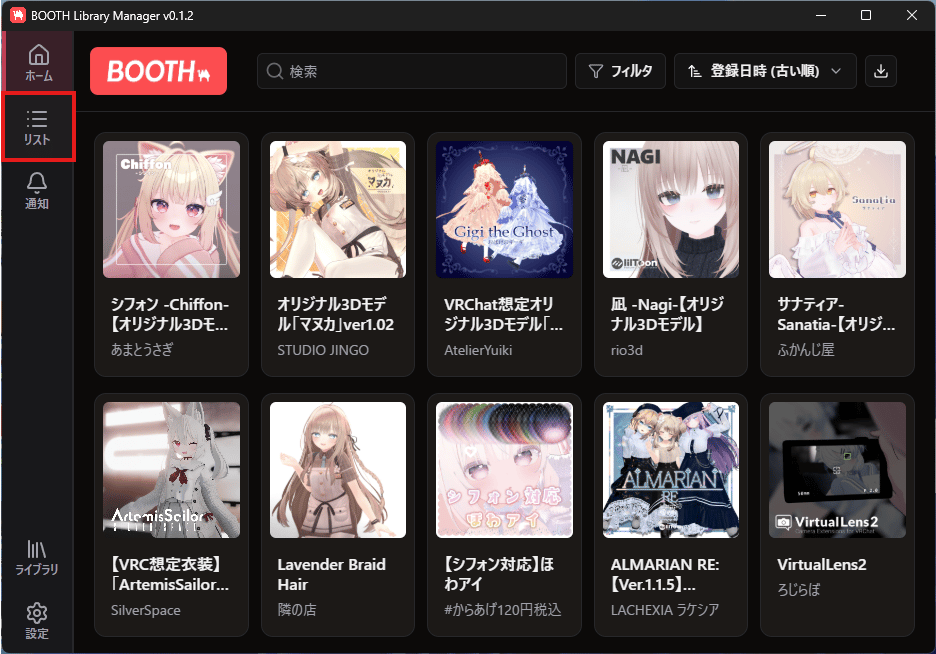
Task: Open the サナティア-Sanatia- card
Action: click(x=837, y=253)
